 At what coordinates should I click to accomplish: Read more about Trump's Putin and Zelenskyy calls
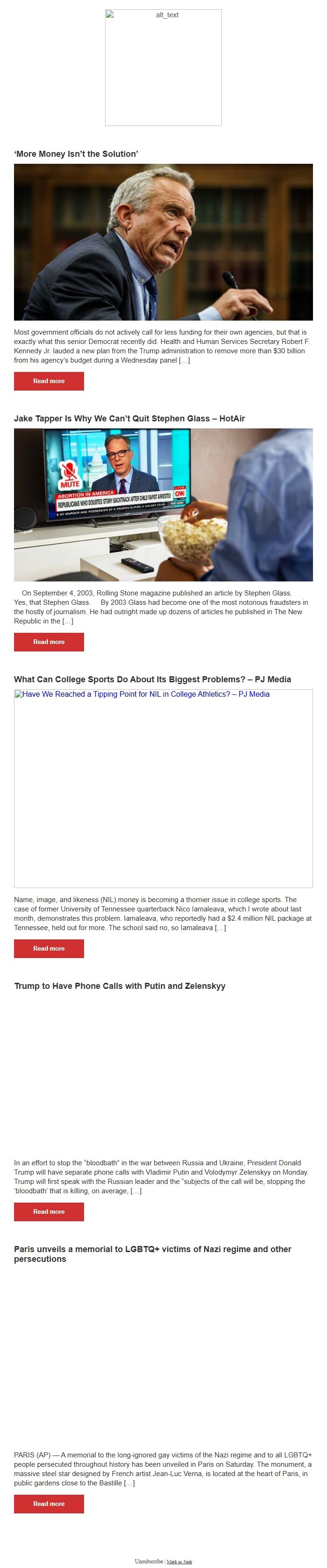(x=49, y=1211)
